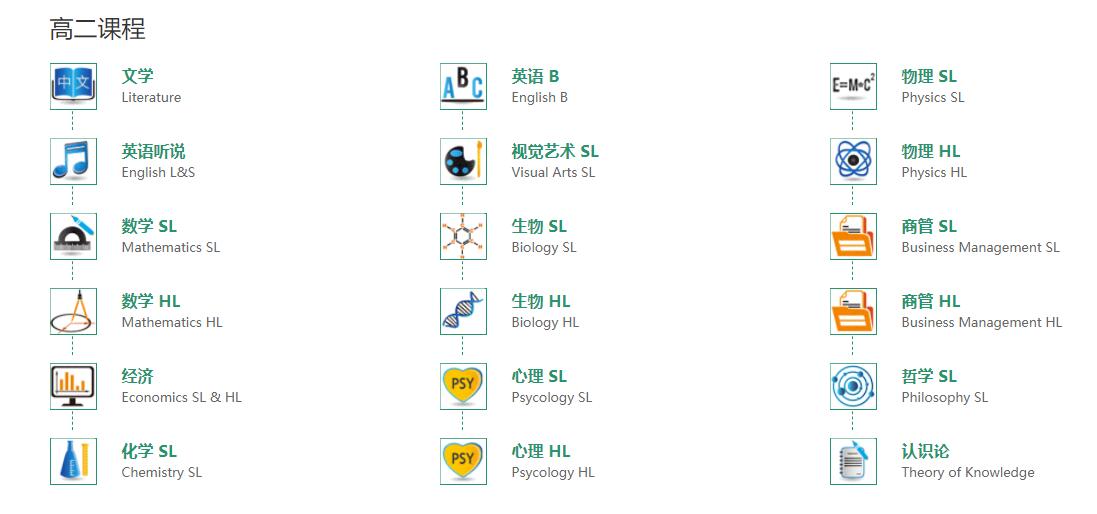The width and height of the screenshot is (1097, 514).
Task: Go to 认识论 Theory of Knowledge
Action: [x=925, y=452]
